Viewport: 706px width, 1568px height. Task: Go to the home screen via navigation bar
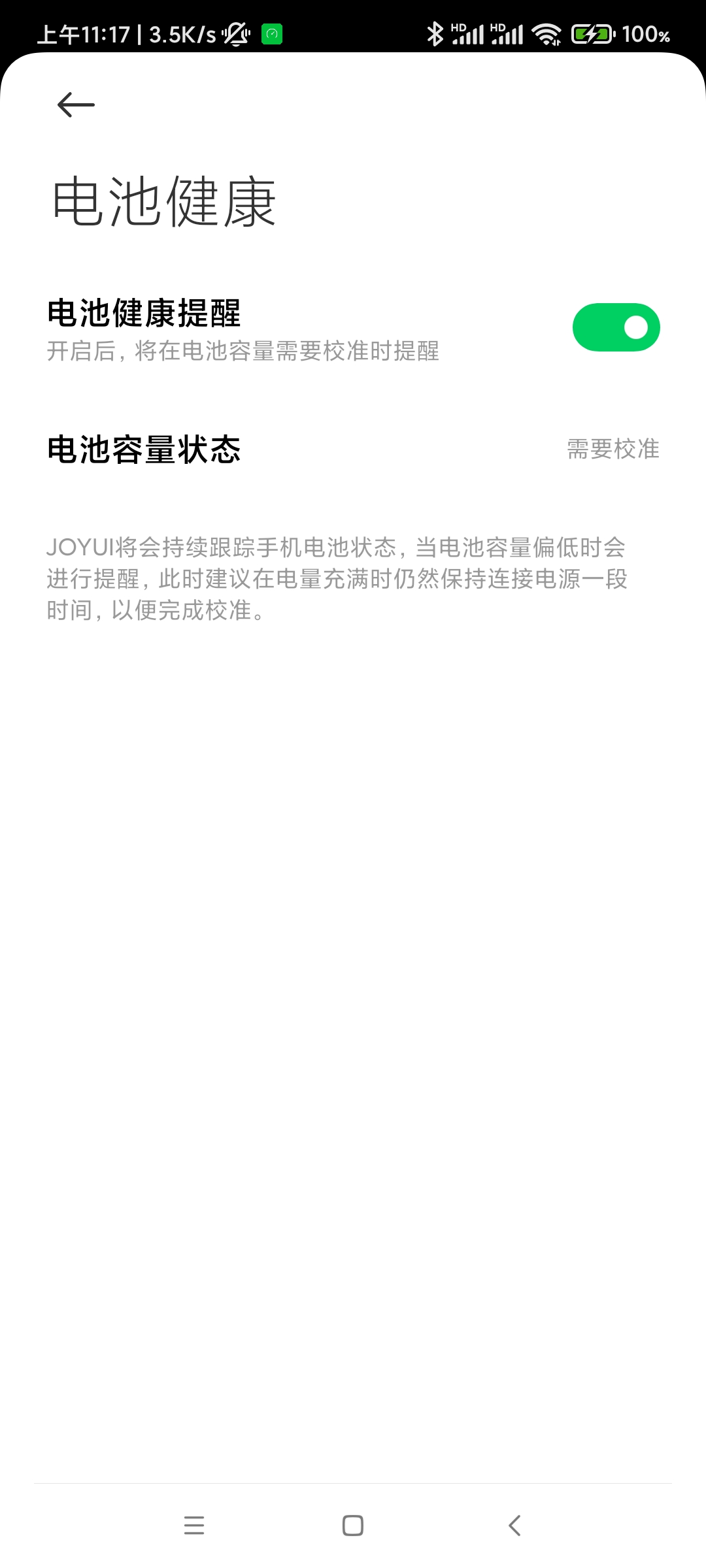353,1526
